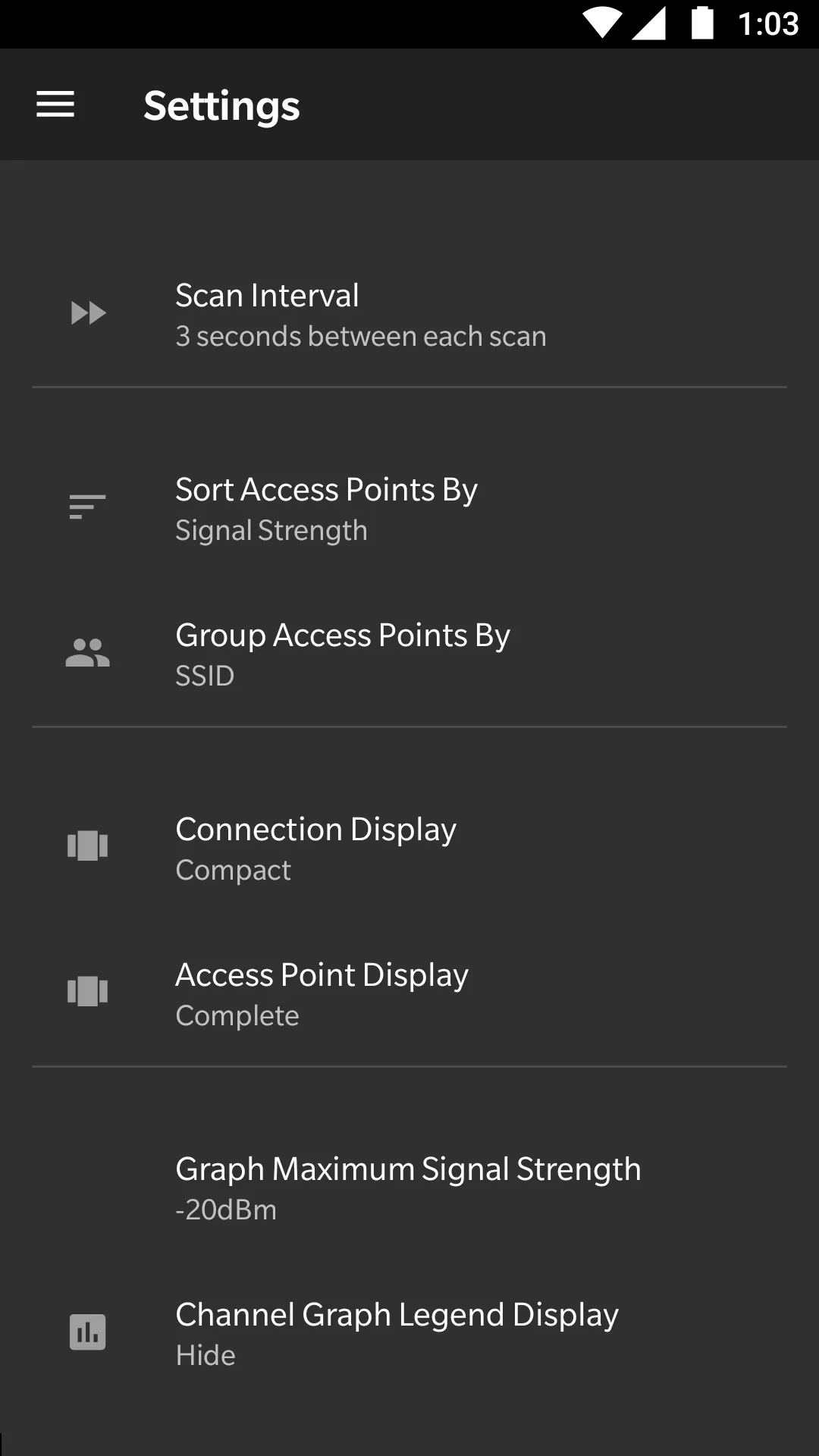Adjust the -20dBm maximum signal strength value

pyautogui.click(x=408, y=1187)
